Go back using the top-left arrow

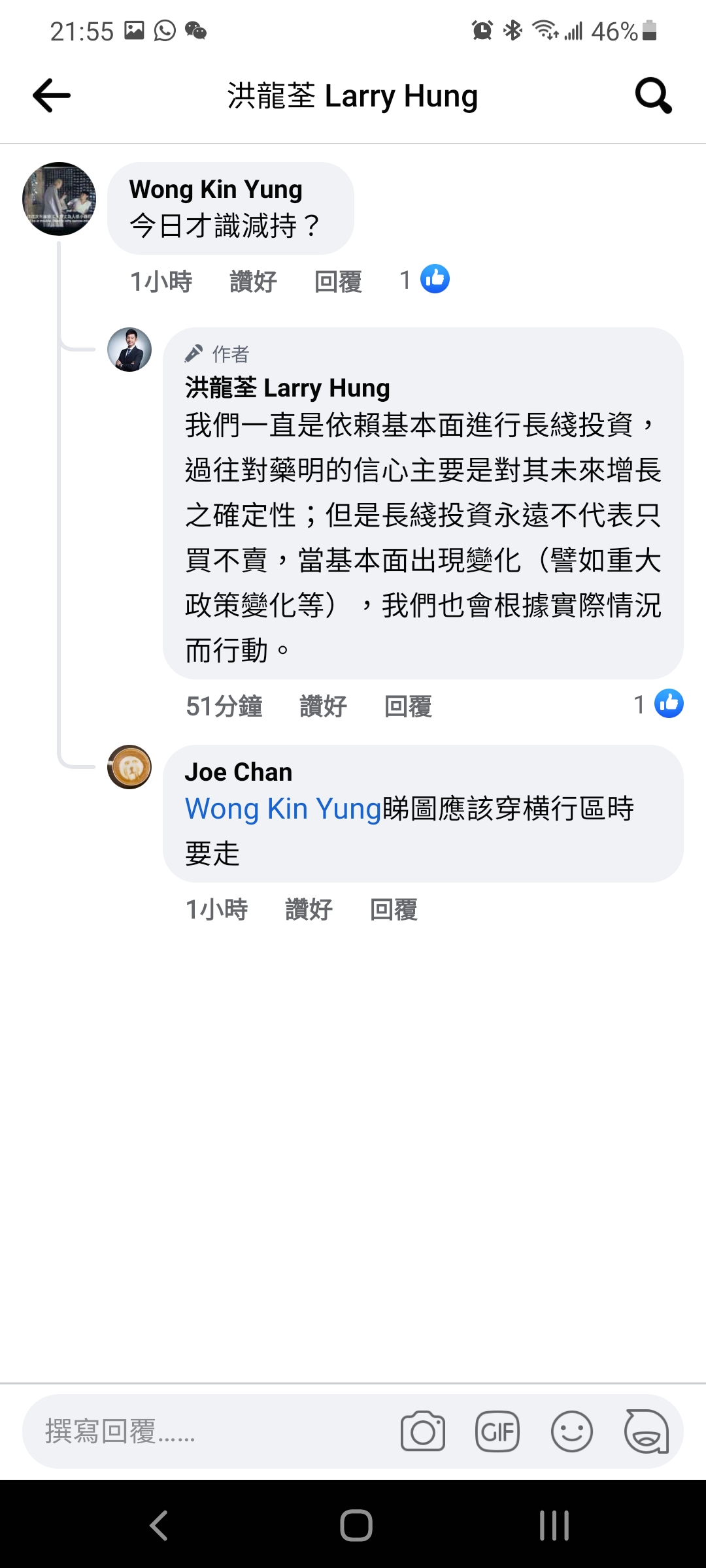[52, 95]
